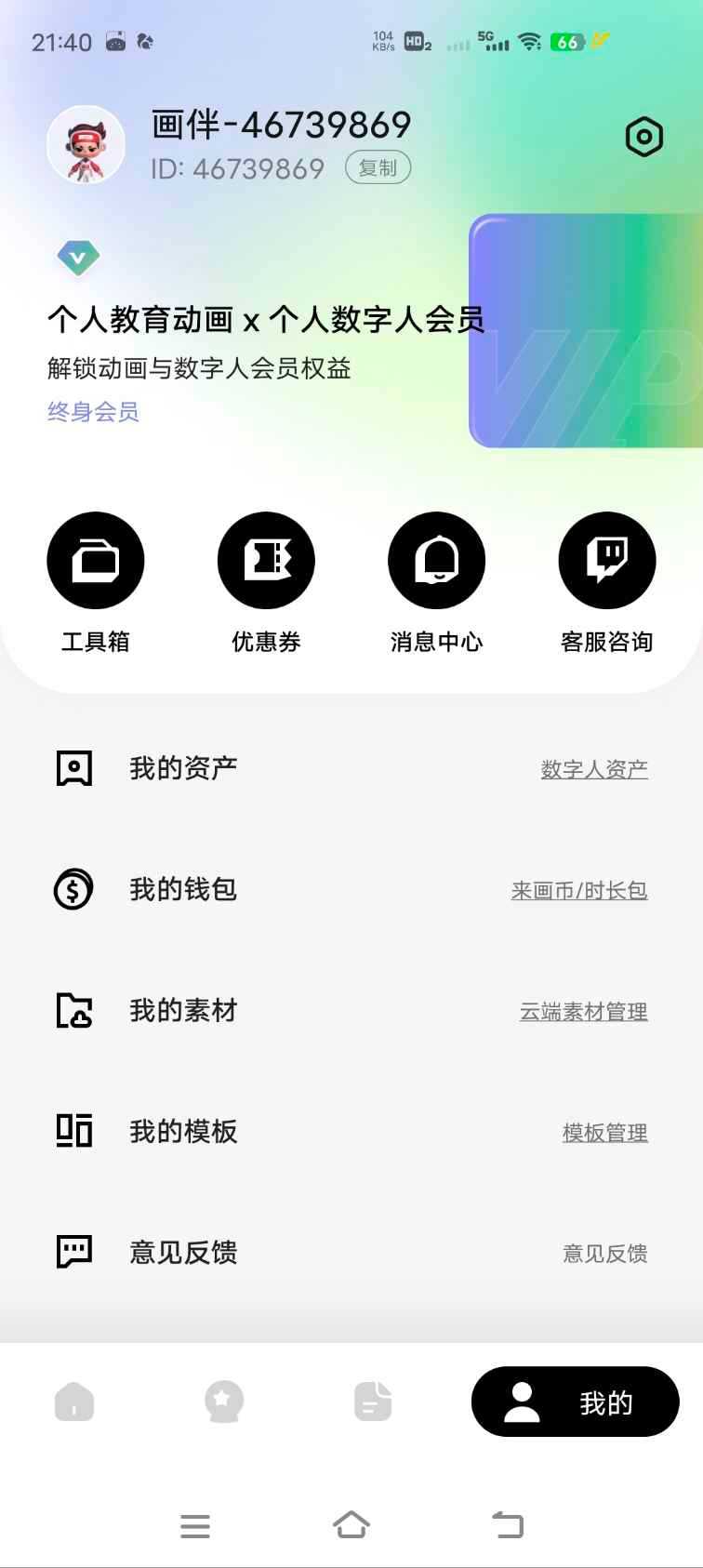Open the 消息中心 message center icon
This screenshot has width=703, height=1568.
click(436, 560)
